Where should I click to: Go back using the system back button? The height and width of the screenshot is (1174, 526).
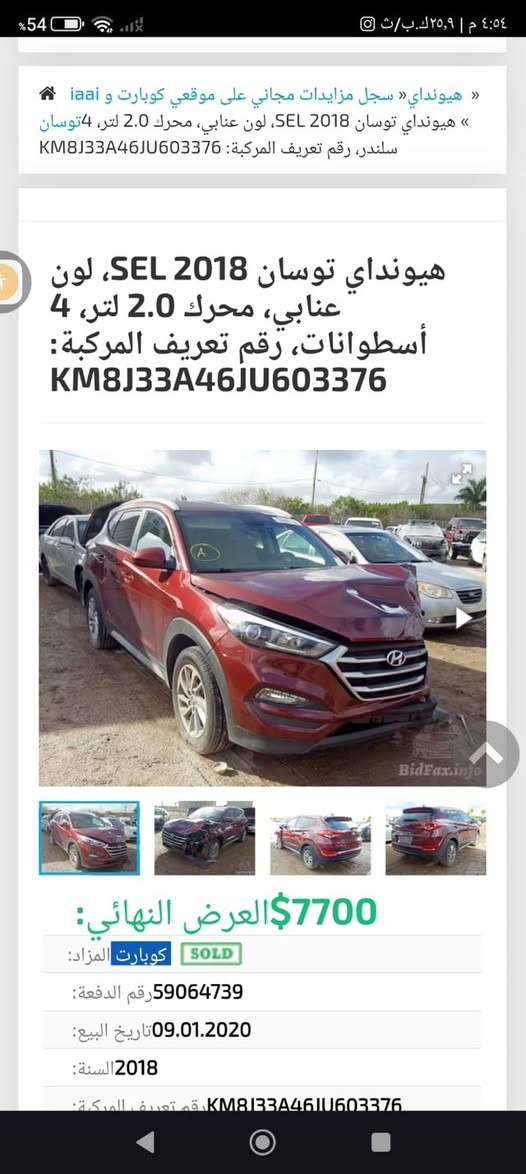pyautogui.click(x=146, y=1142)
